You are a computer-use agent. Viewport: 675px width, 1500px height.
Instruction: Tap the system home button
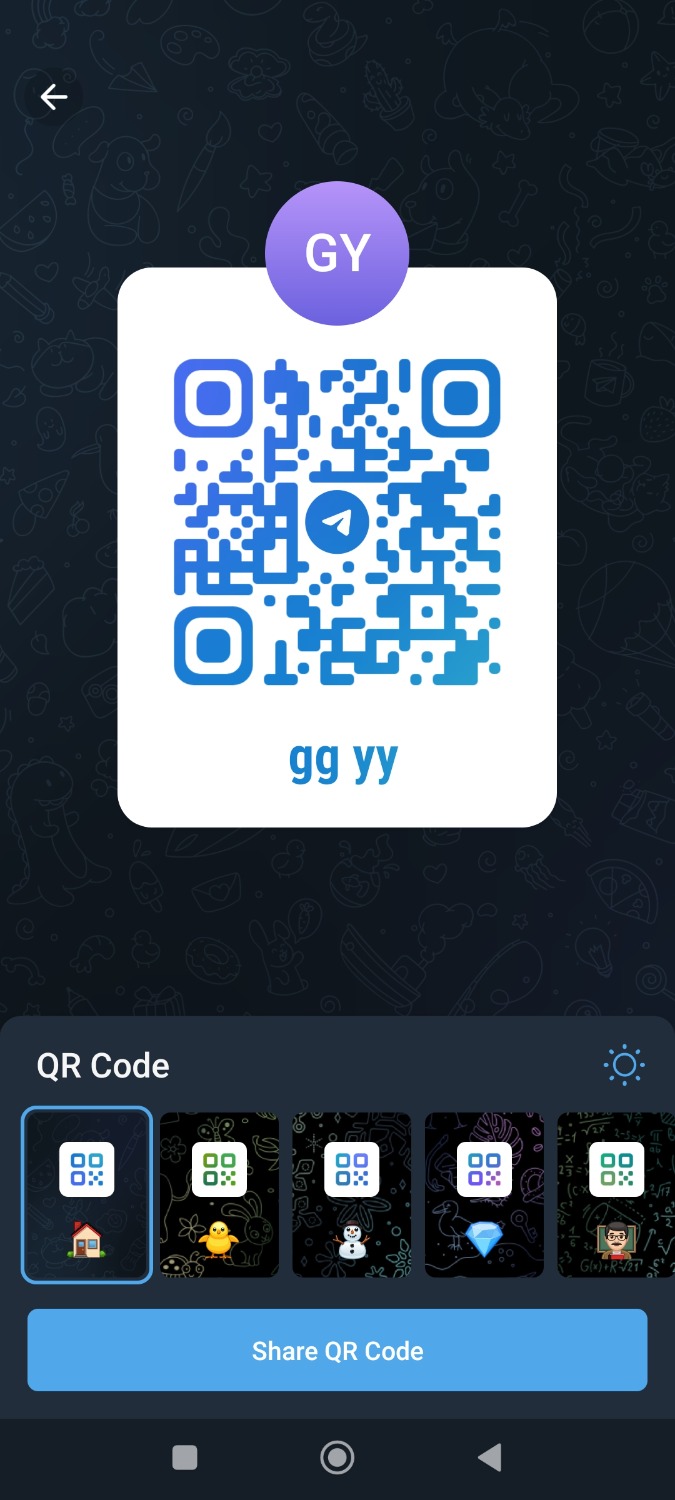[337, 1458]
